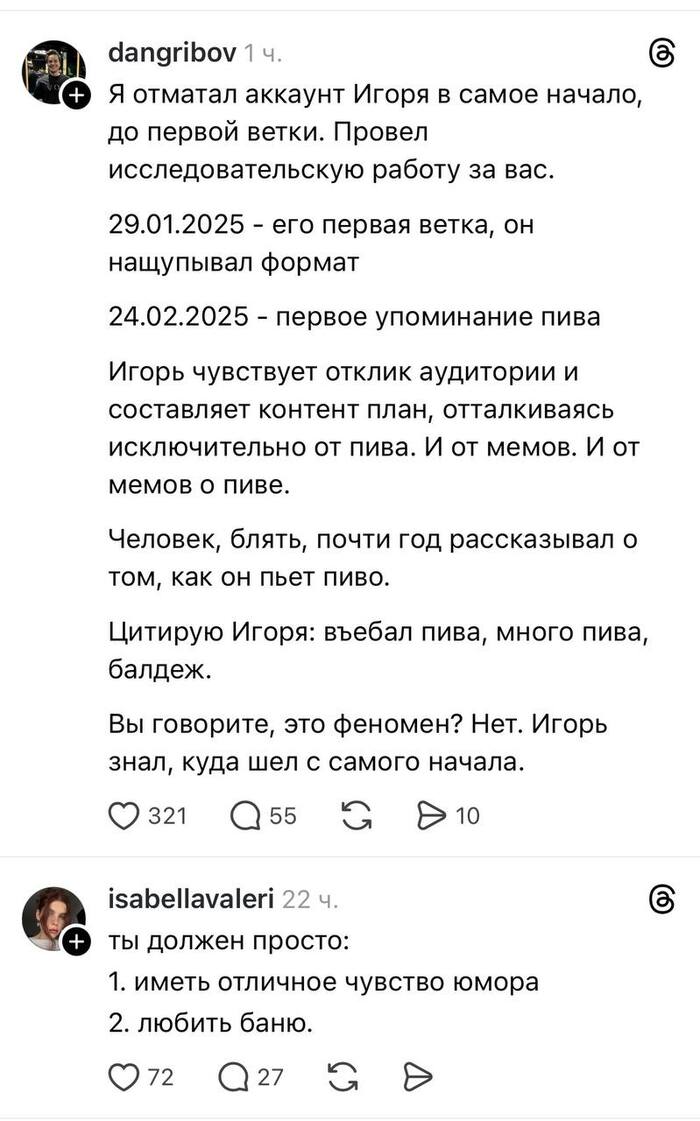Screen dimensions: 700x1121
Task: Follow isabellavaleri using the avatar plus badge
Action: [77, 941]
